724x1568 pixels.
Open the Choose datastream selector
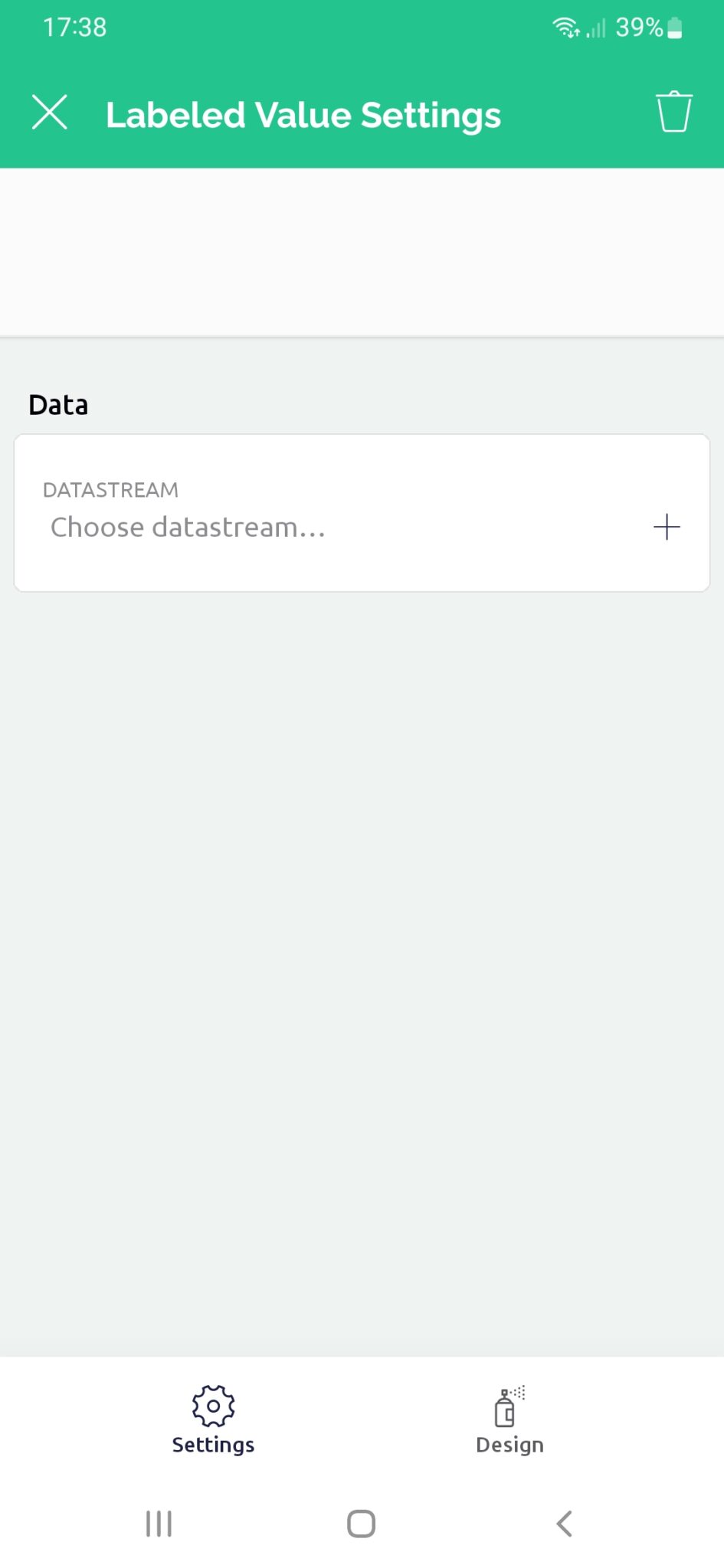[188, 527]
